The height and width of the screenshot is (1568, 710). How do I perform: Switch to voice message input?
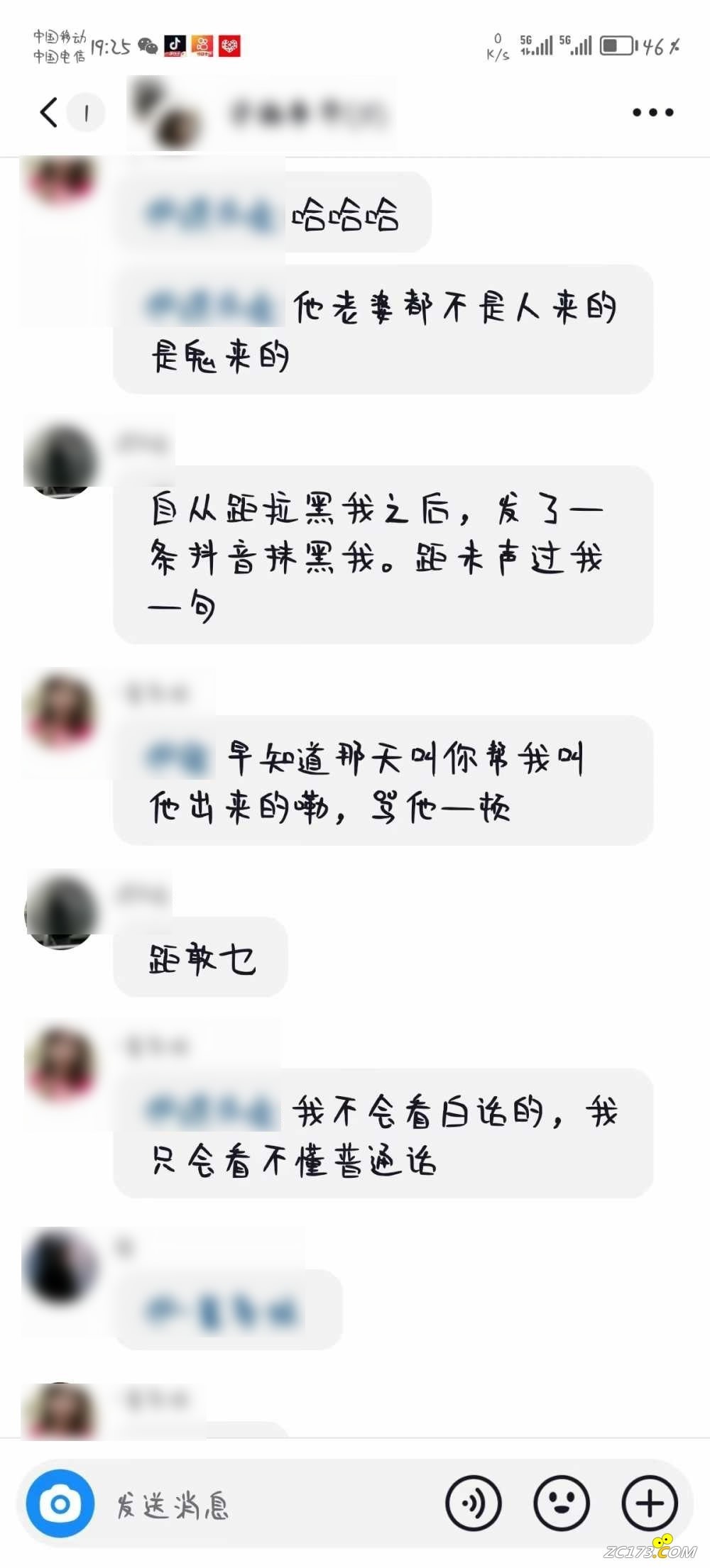pyautogui.click(x=473, y=1503)
